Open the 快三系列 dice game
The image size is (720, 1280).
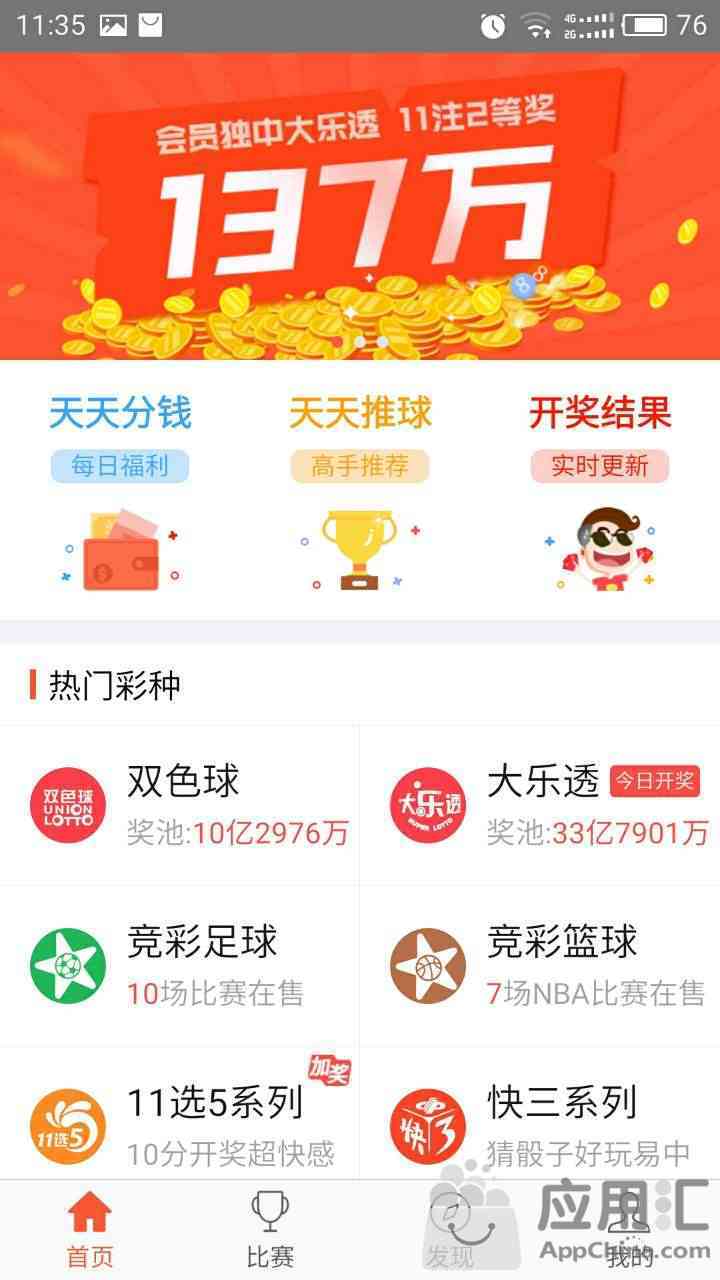(540, 1125)
